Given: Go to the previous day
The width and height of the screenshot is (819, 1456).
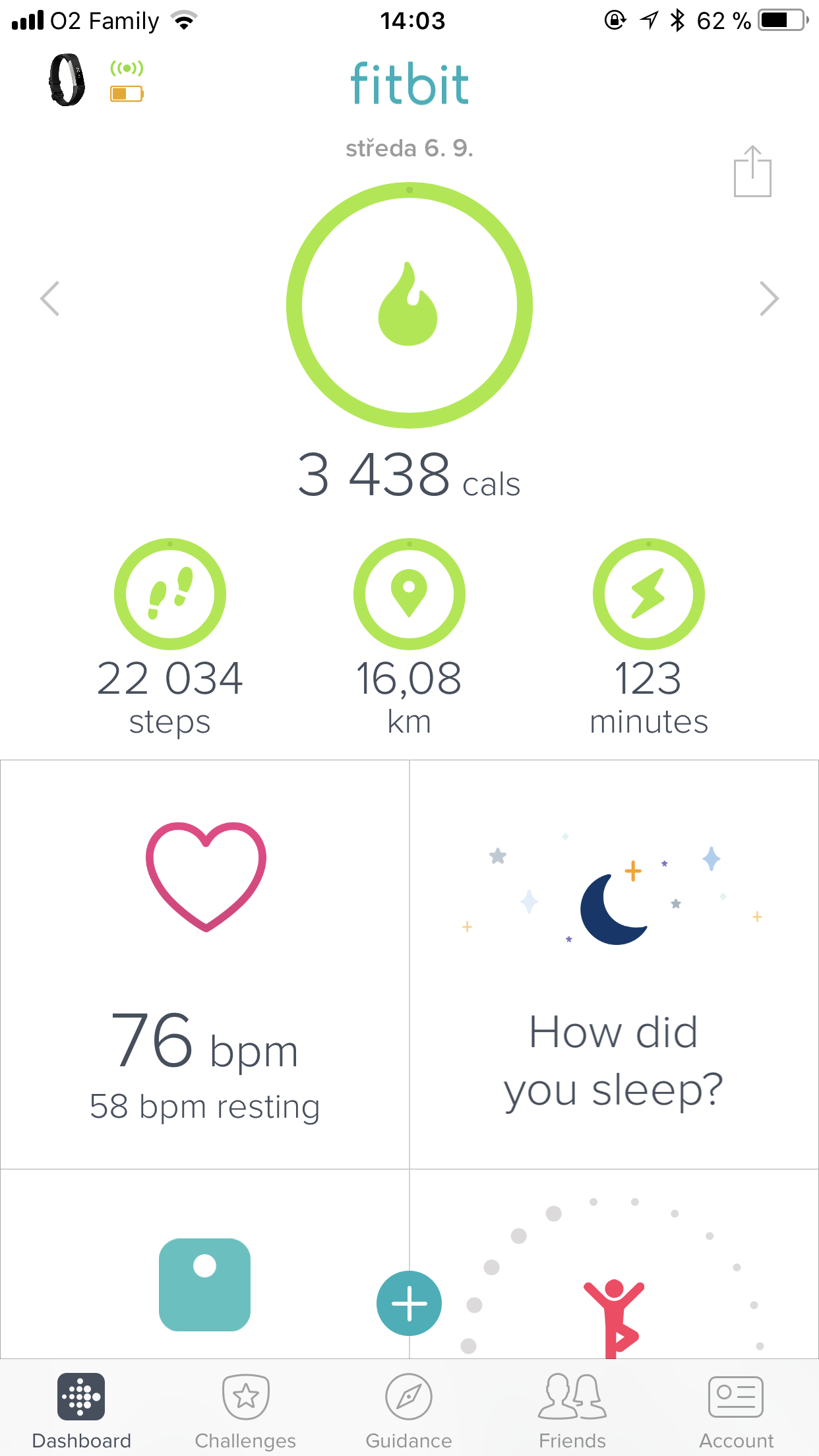Looking at the screenshot, I should point(50,299).
